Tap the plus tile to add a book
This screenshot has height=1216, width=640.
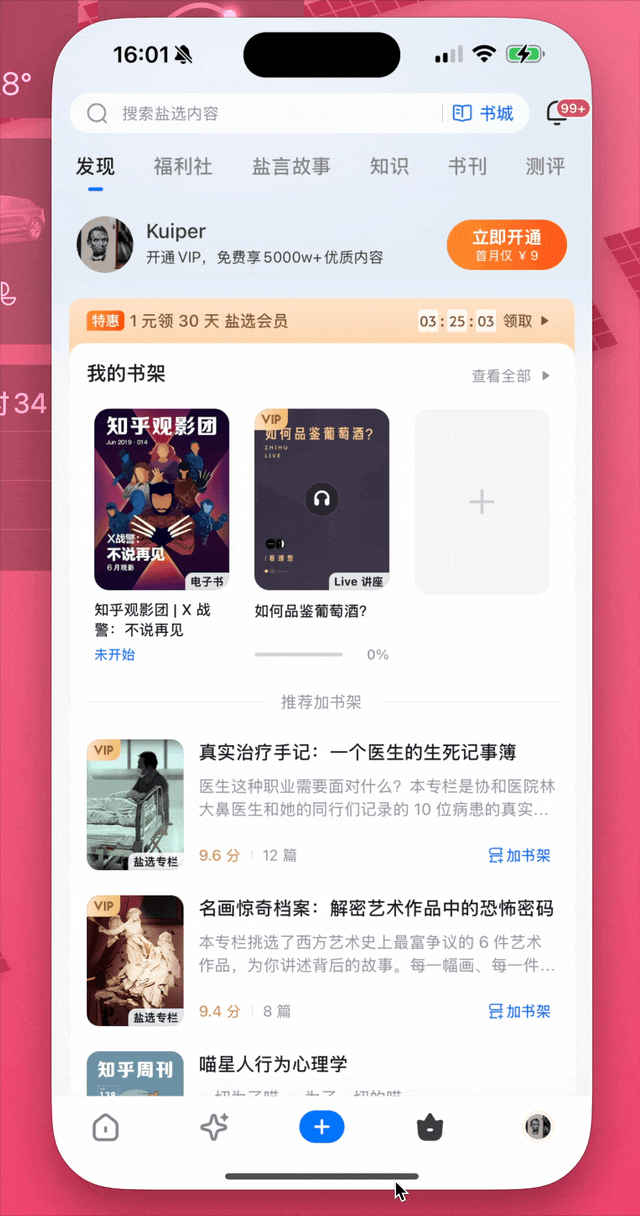482,501
